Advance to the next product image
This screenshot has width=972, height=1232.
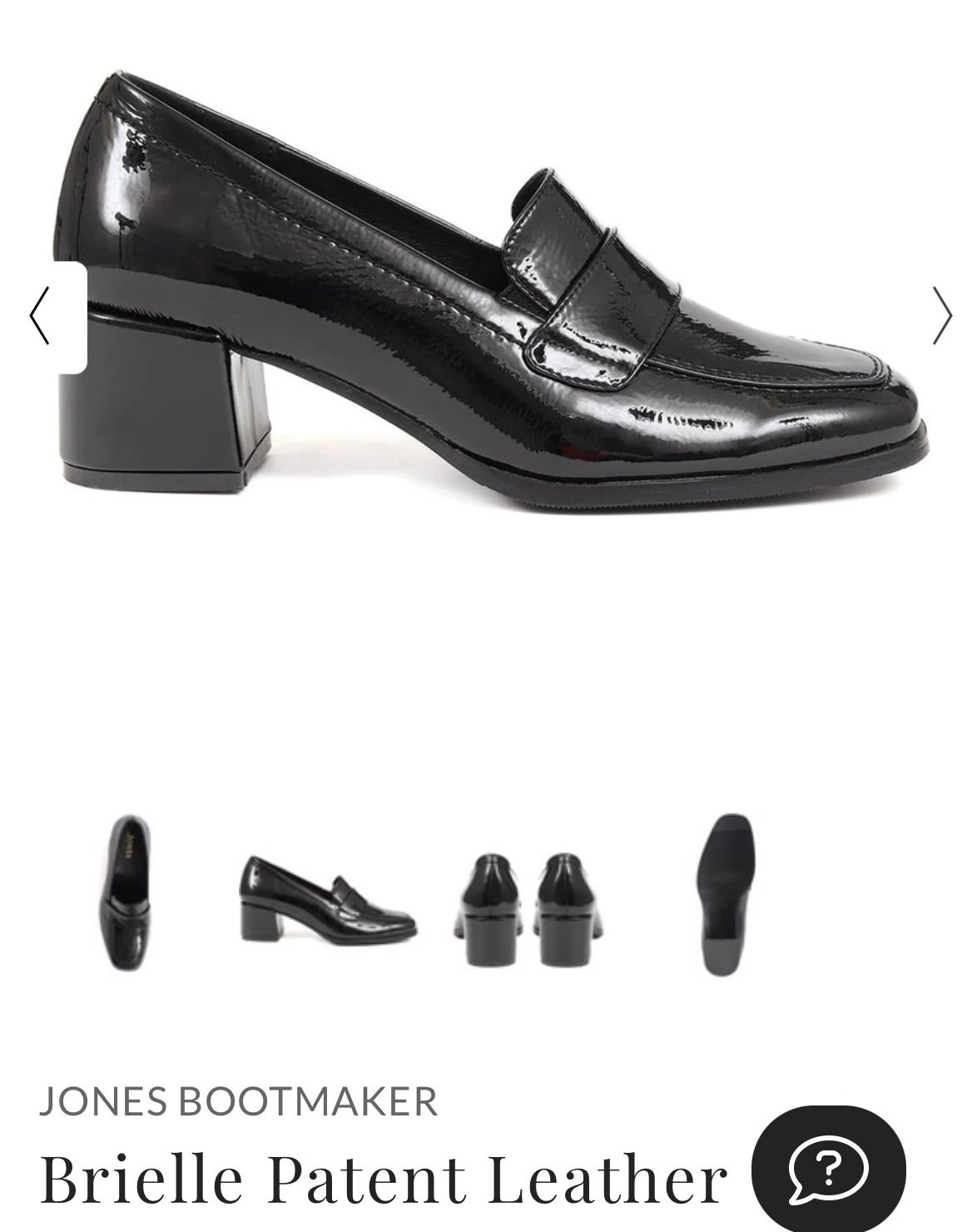pos(941,315)
